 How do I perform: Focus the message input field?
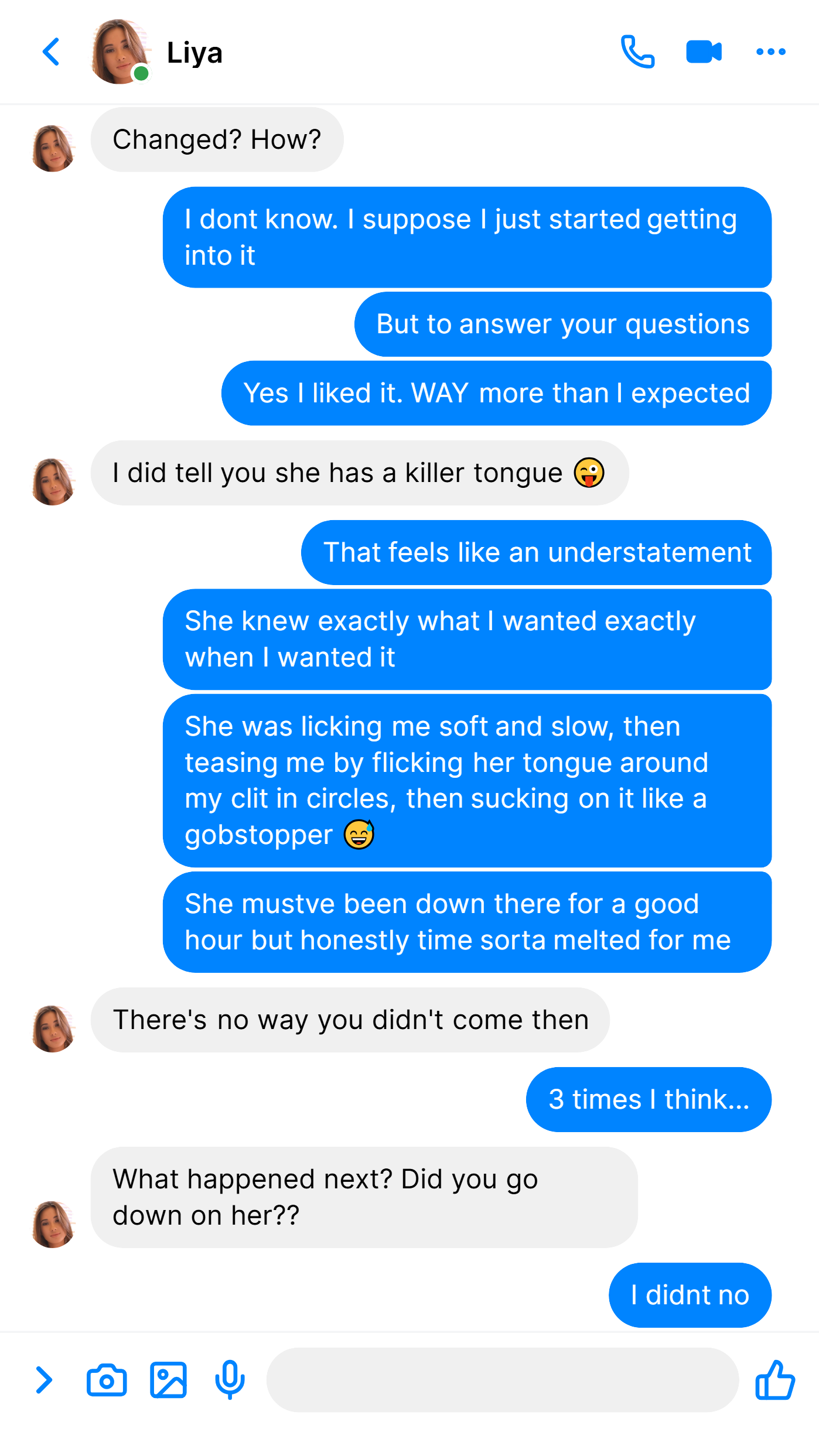[502, 1379]
